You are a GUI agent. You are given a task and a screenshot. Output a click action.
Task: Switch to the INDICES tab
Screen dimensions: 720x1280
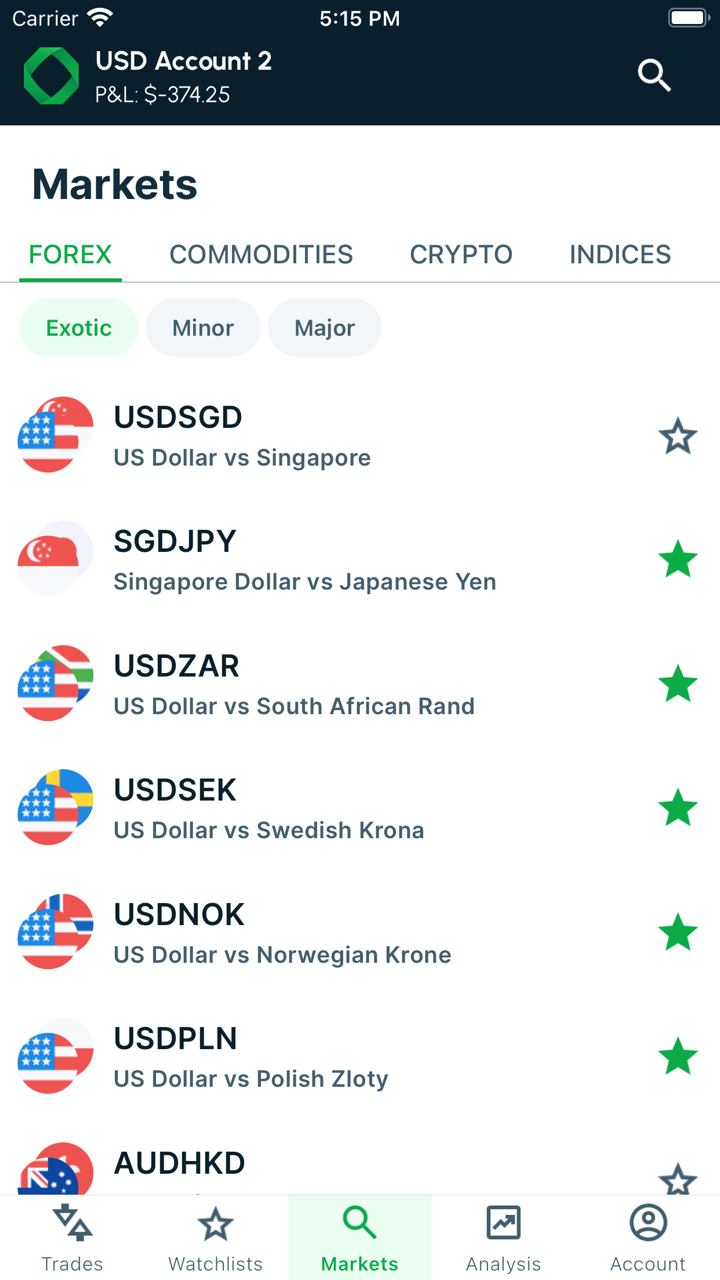[620, 254]
